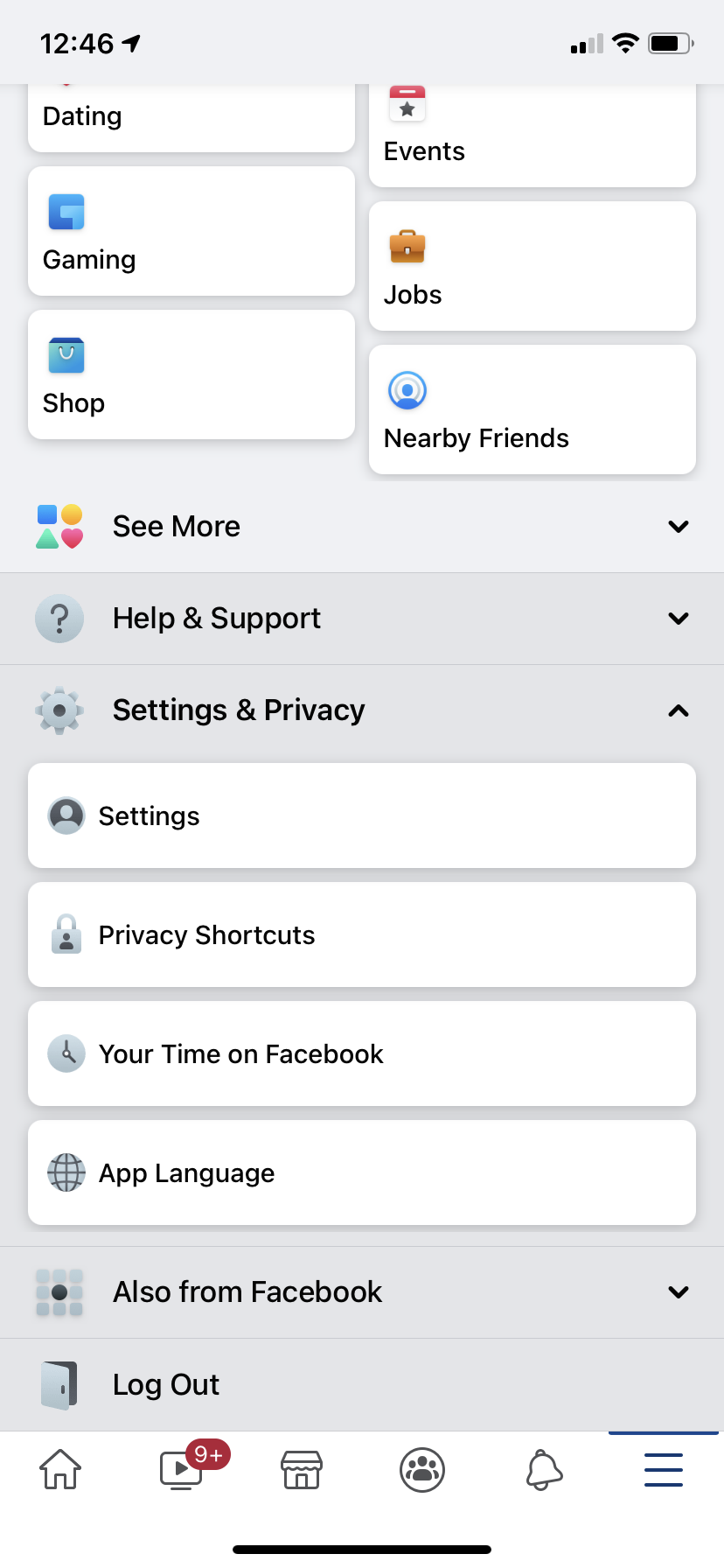Open the Events card

[x=533, y=136]
